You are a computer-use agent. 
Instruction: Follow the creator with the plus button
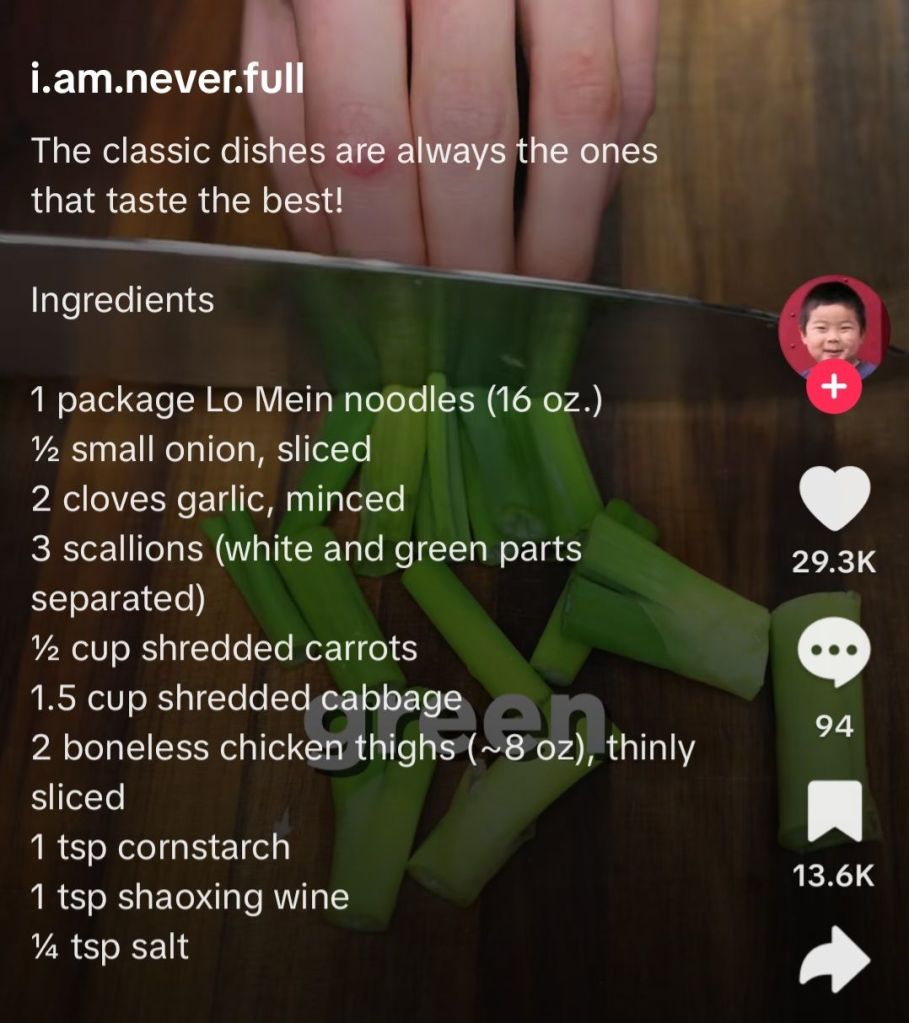(x=836, y=386)
